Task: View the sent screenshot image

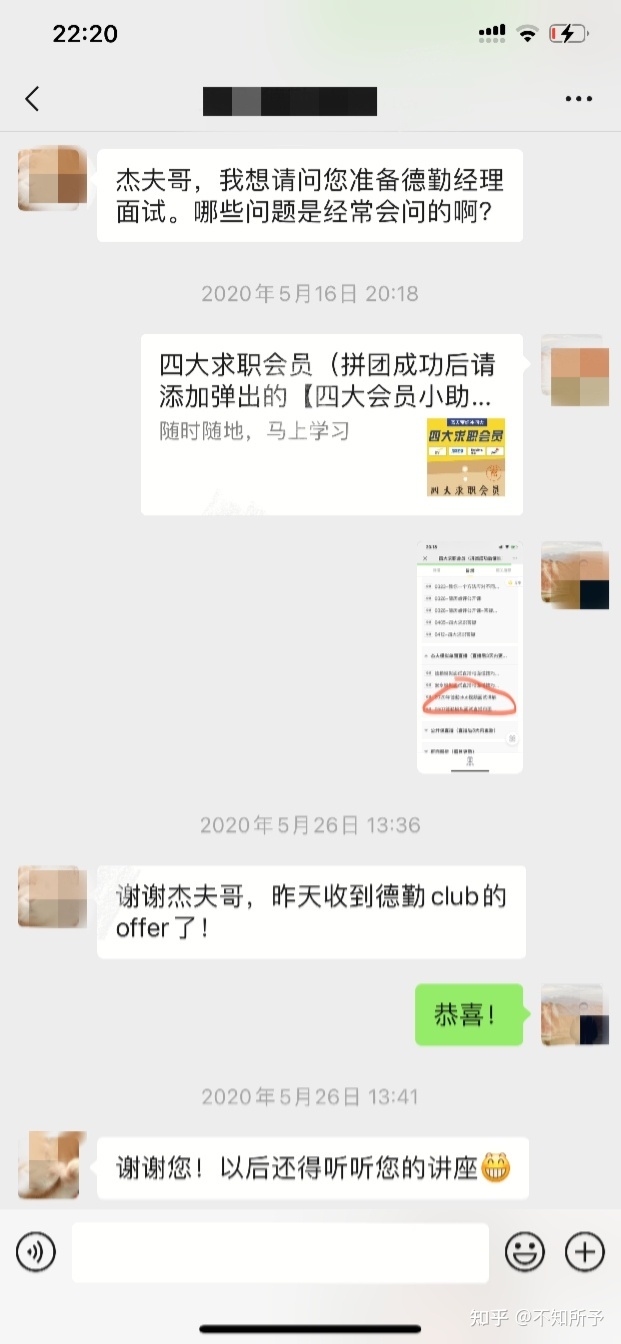Action: (469, 657)
